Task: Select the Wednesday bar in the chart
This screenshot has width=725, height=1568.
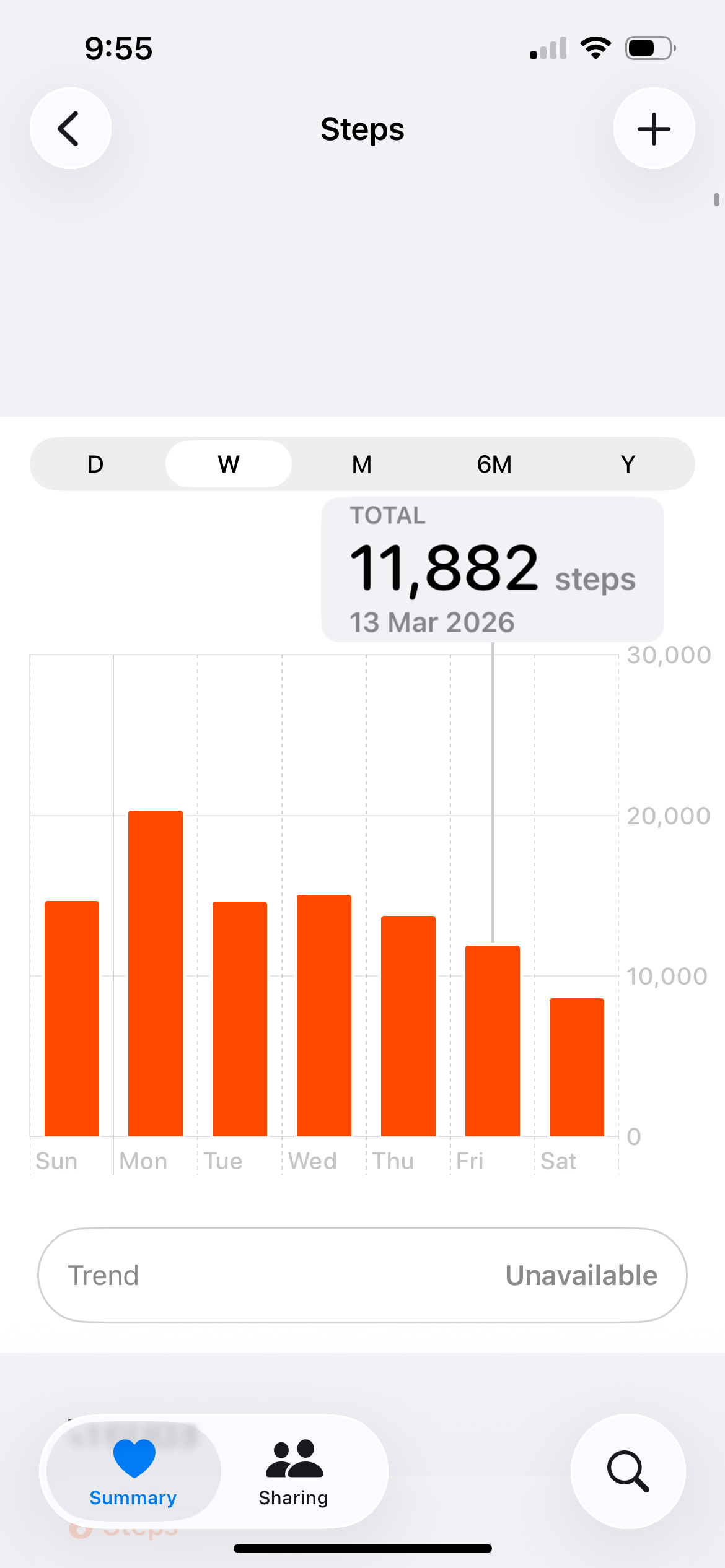Action: coord(324,1016)
